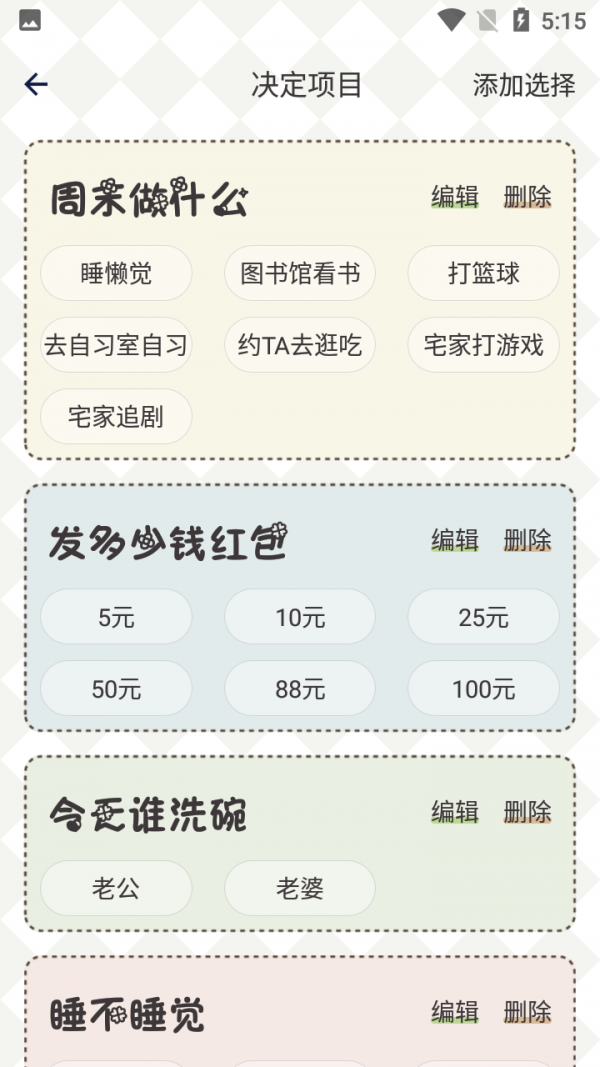
Task: Go back with the arrow icon
Action: pos(36,85)
